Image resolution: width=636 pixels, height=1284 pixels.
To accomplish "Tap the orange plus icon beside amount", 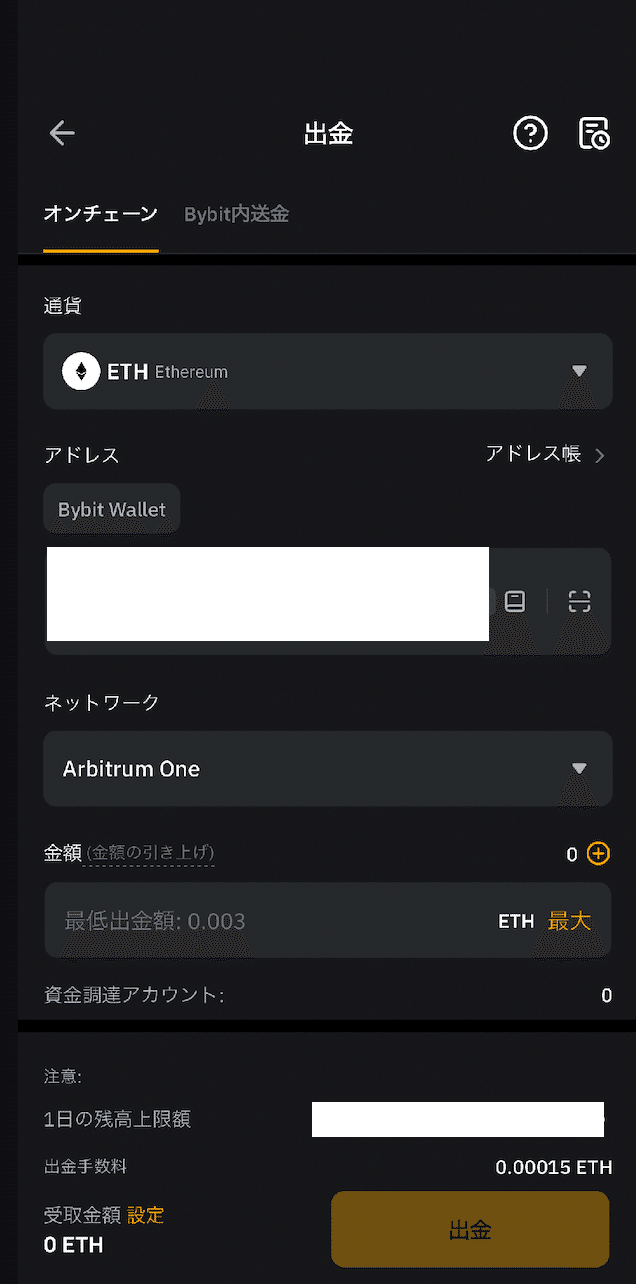I will [x=598, y=854].
